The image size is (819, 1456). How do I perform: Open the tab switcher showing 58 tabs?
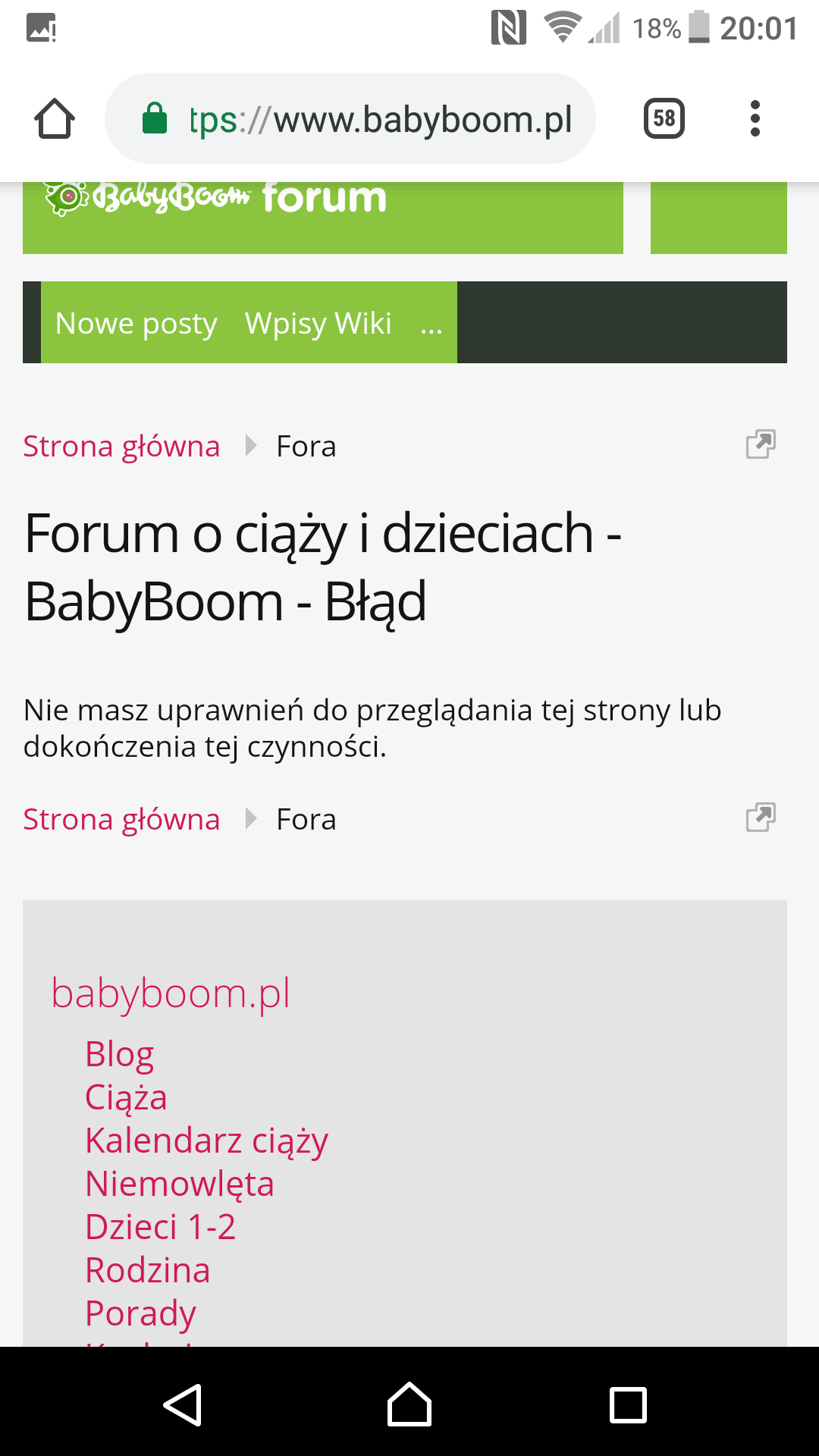(x=664, y=119)
